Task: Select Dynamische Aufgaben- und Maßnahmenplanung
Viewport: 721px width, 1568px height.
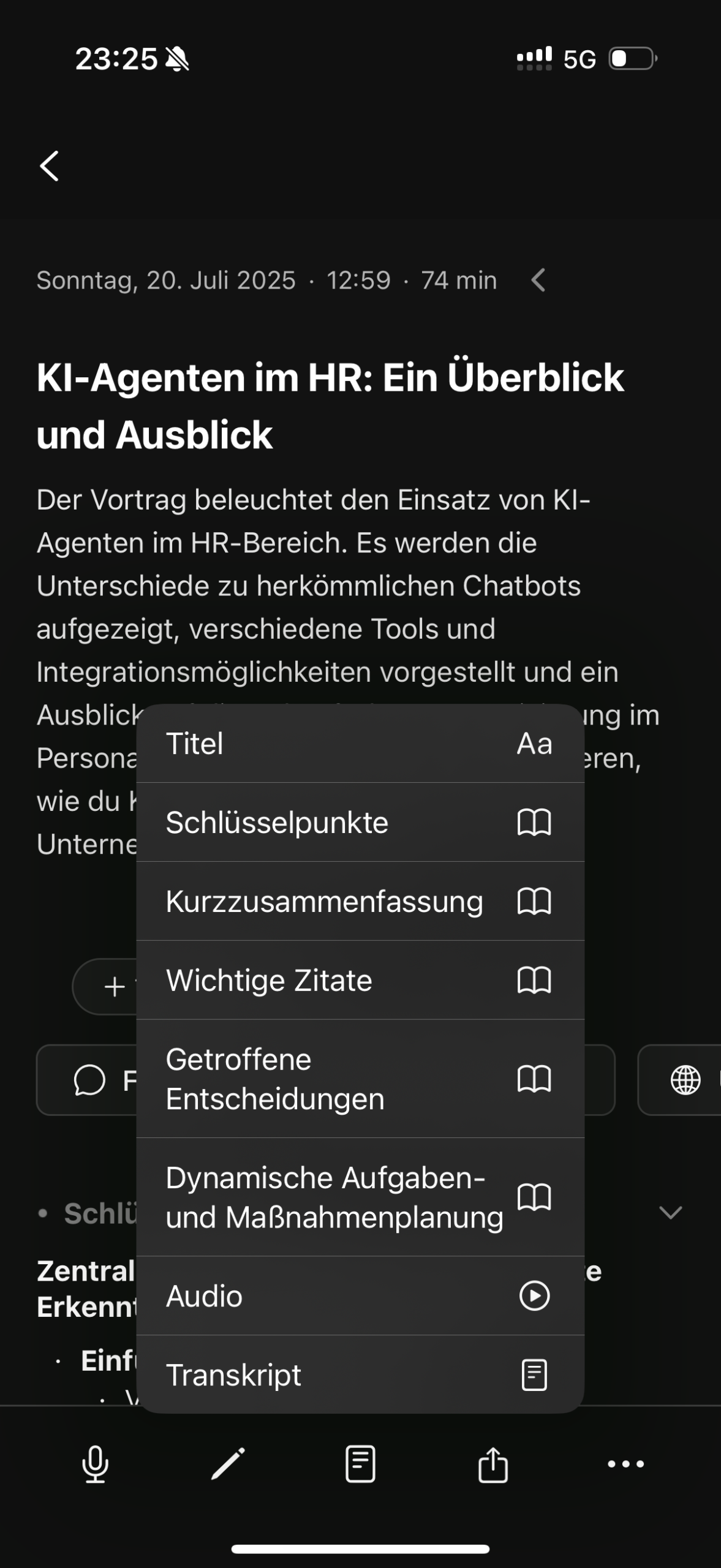Action: [x=360, y=1197]
